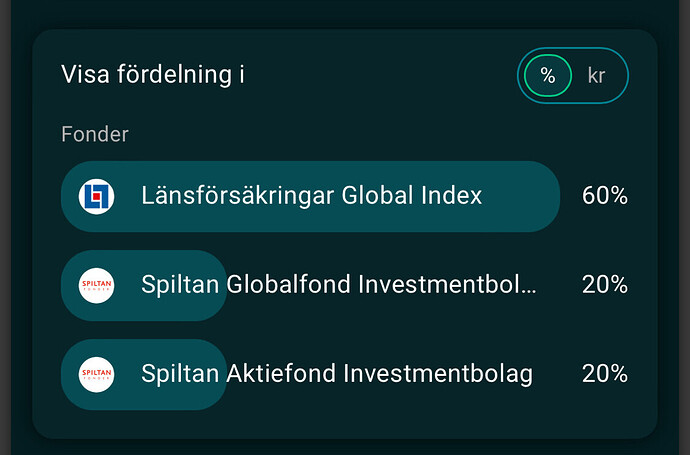Open Spiltan Globalfond Investmentbolag fund

coord(338,285)
